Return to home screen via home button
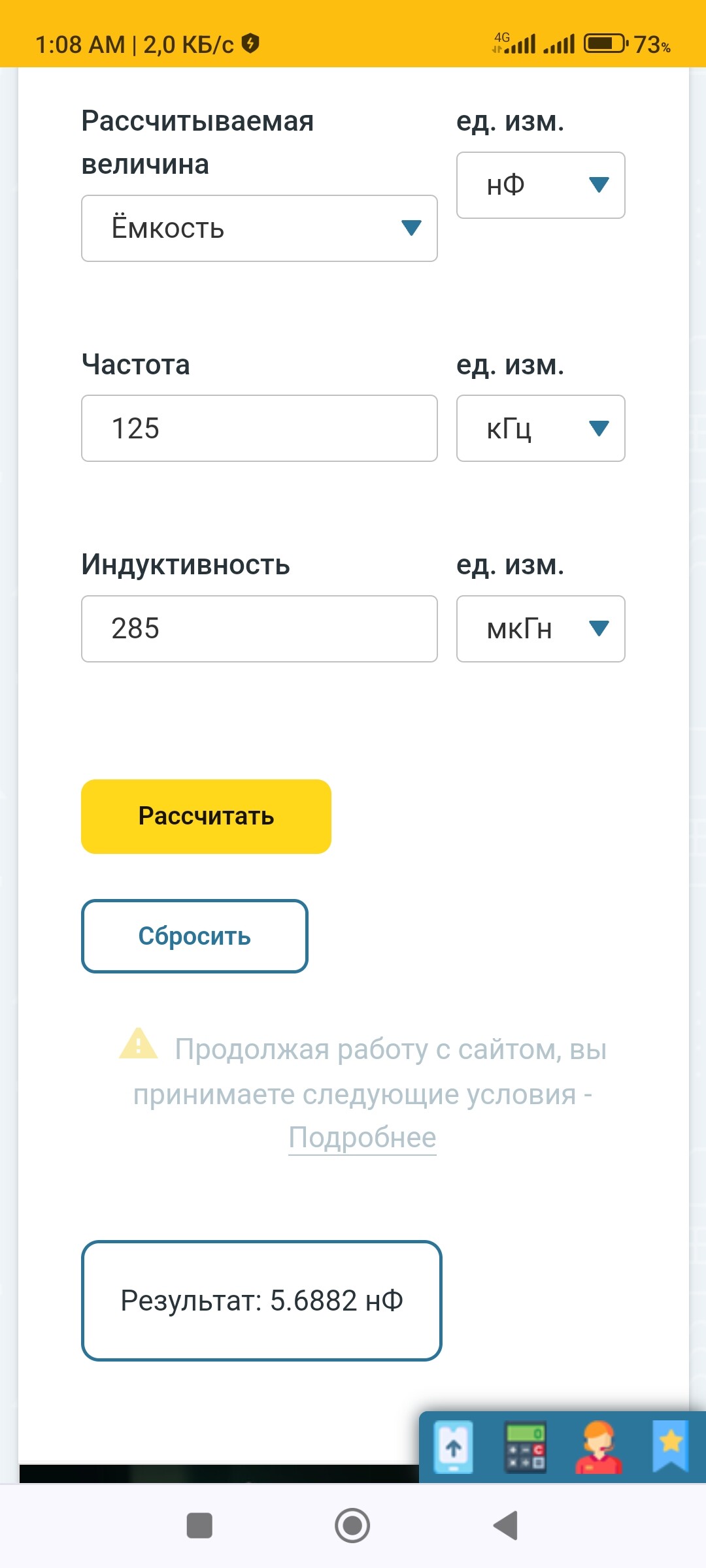The height and width of the screenshot is (1568, 706). point(352,1526)
